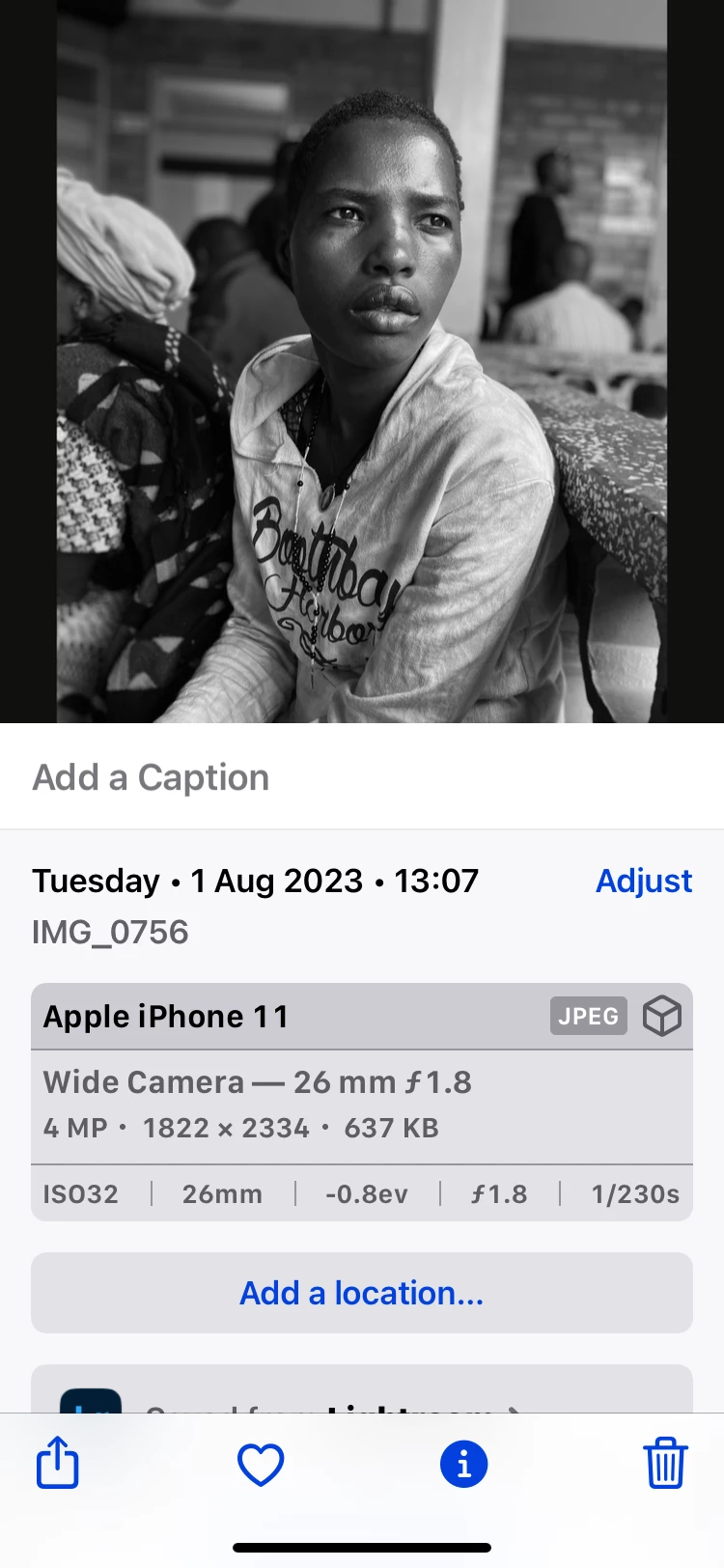Tap the Add a Caption field
This screenshot has width=724, height=1568.
(x=152, y=777)
